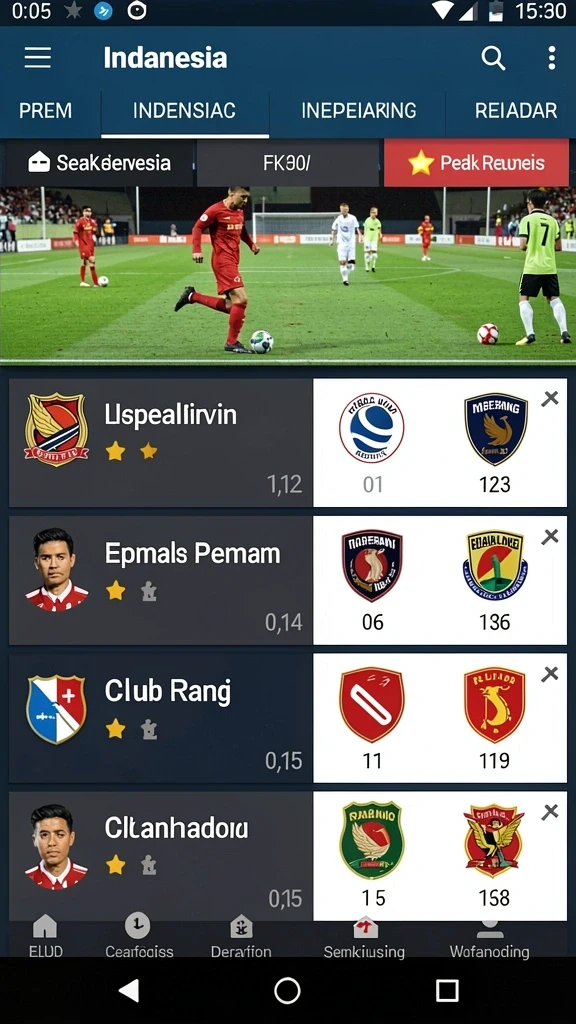Switch to the REIADAR tab
Image resolution: width=576 pixels, height=1024 pixels.
click(515, 110)
